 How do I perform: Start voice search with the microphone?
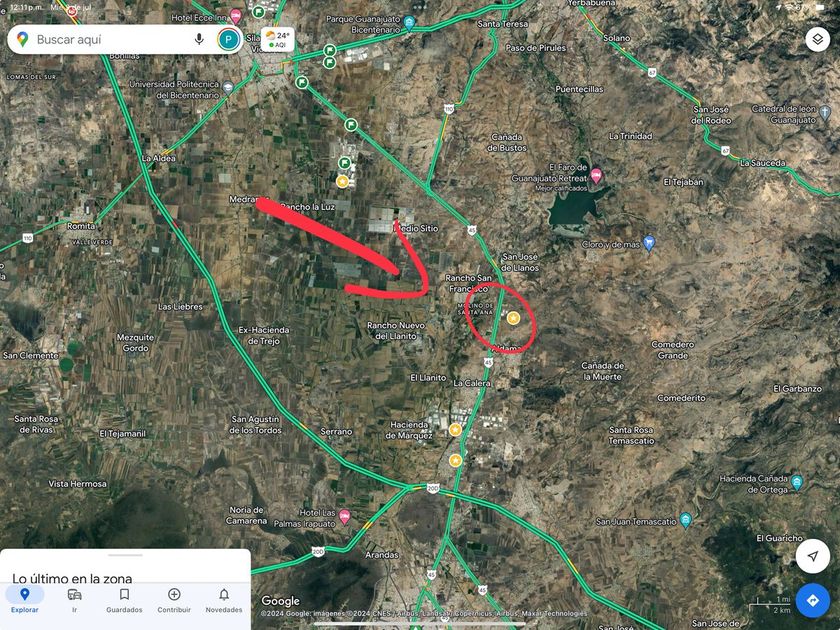[199, 39]
